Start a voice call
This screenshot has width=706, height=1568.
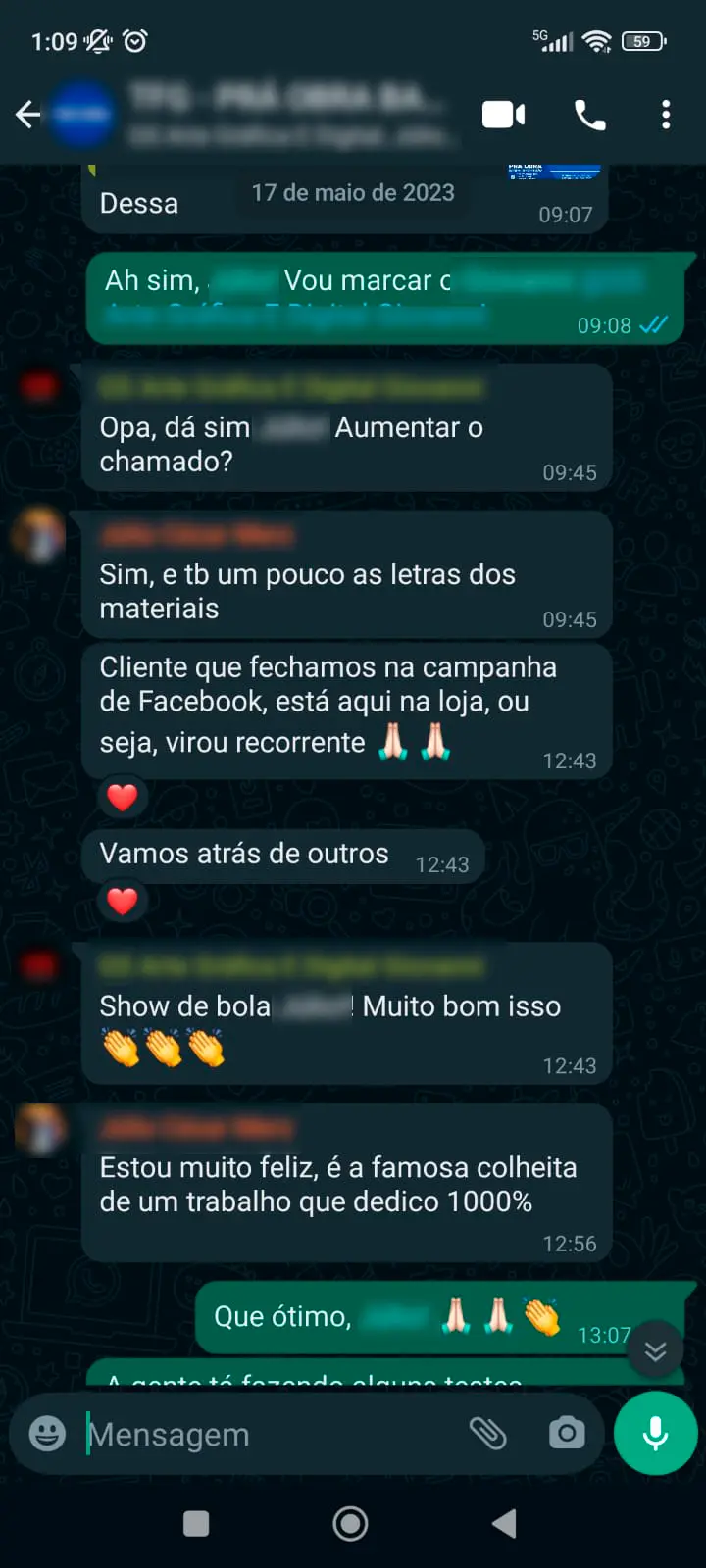pyautogui.click(x=589, y=114)
